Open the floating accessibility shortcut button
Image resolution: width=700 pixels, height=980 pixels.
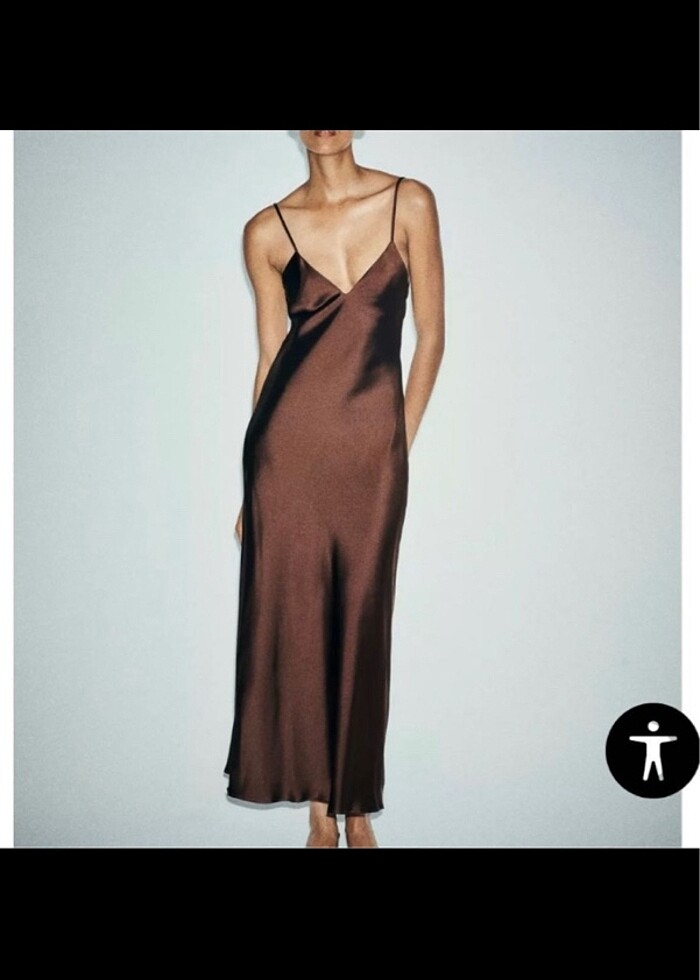pyautogui.click(x=652, y=750)
